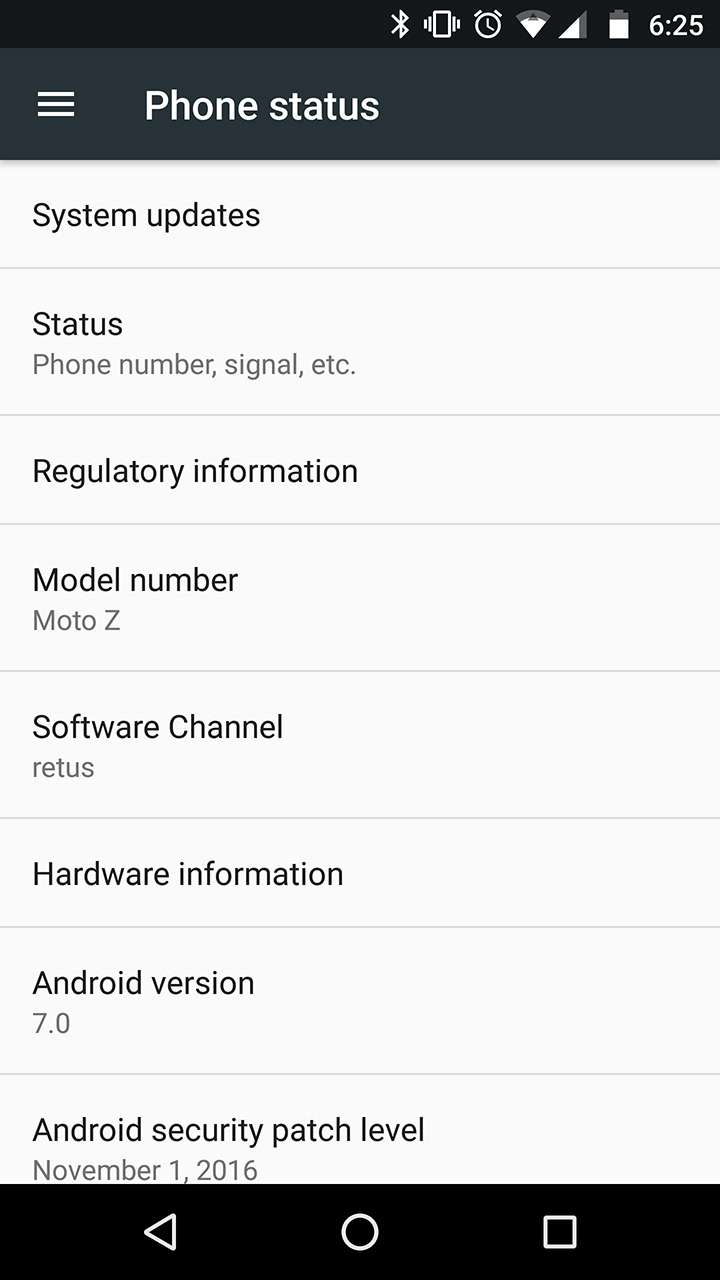This screenshot has width=720, height=1280.
Task: Go back using the navigation bar
Action: (x=160, y=1232)
